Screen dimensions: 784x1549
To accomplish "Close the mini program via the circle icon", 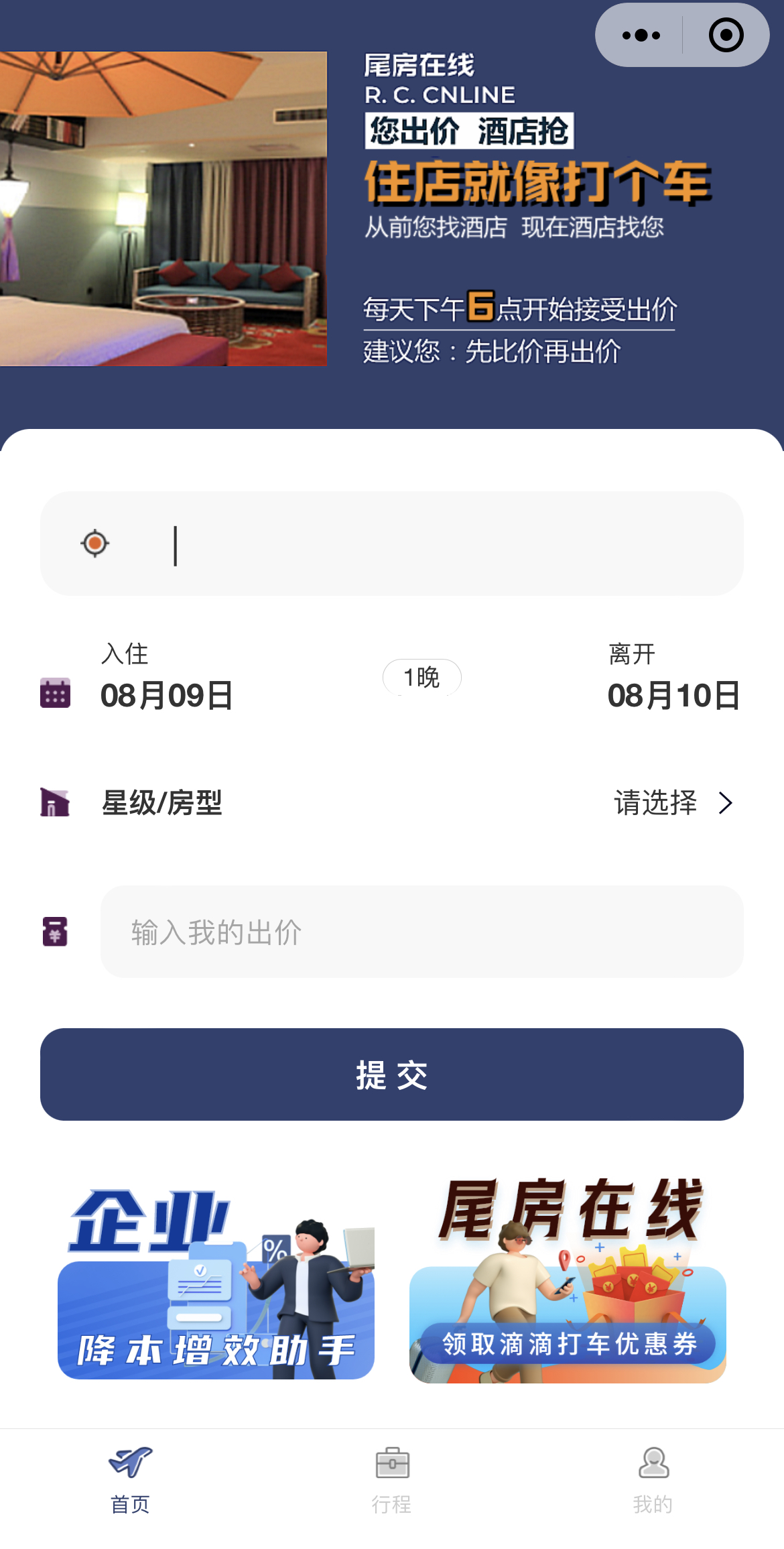I will tap(726, 35).
